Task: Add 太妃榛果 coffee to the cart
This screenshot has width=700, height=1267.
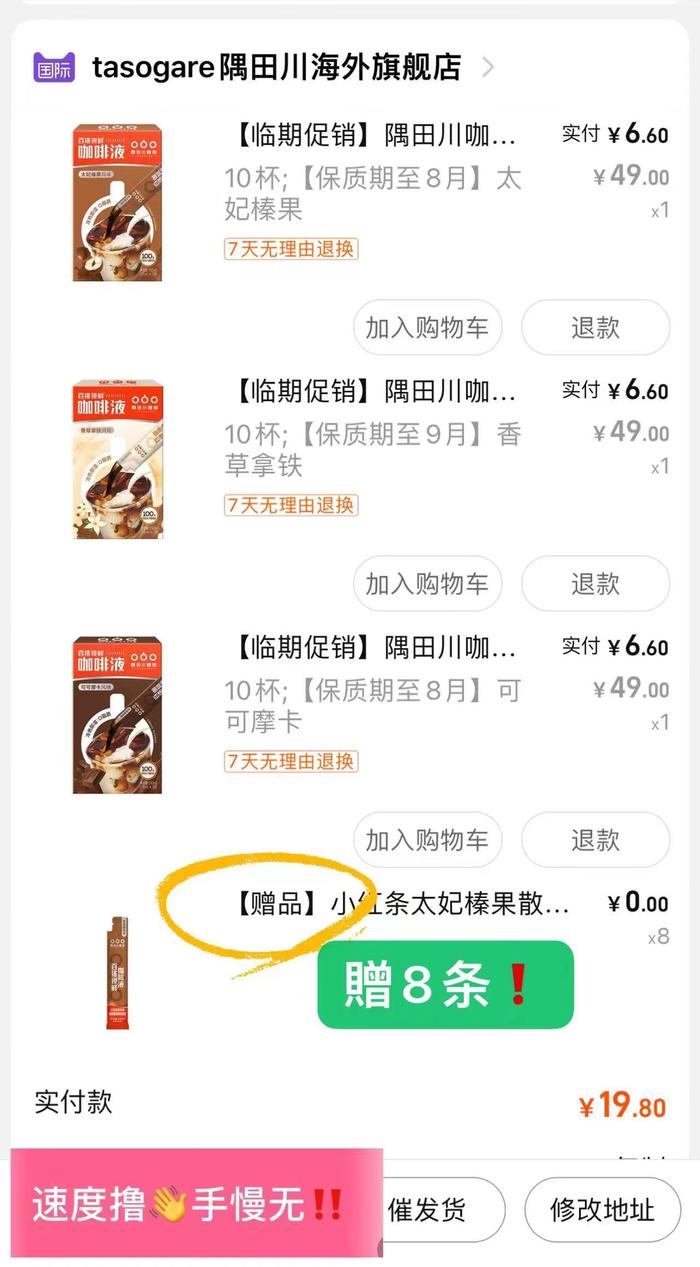Action: tap(427, 328)
